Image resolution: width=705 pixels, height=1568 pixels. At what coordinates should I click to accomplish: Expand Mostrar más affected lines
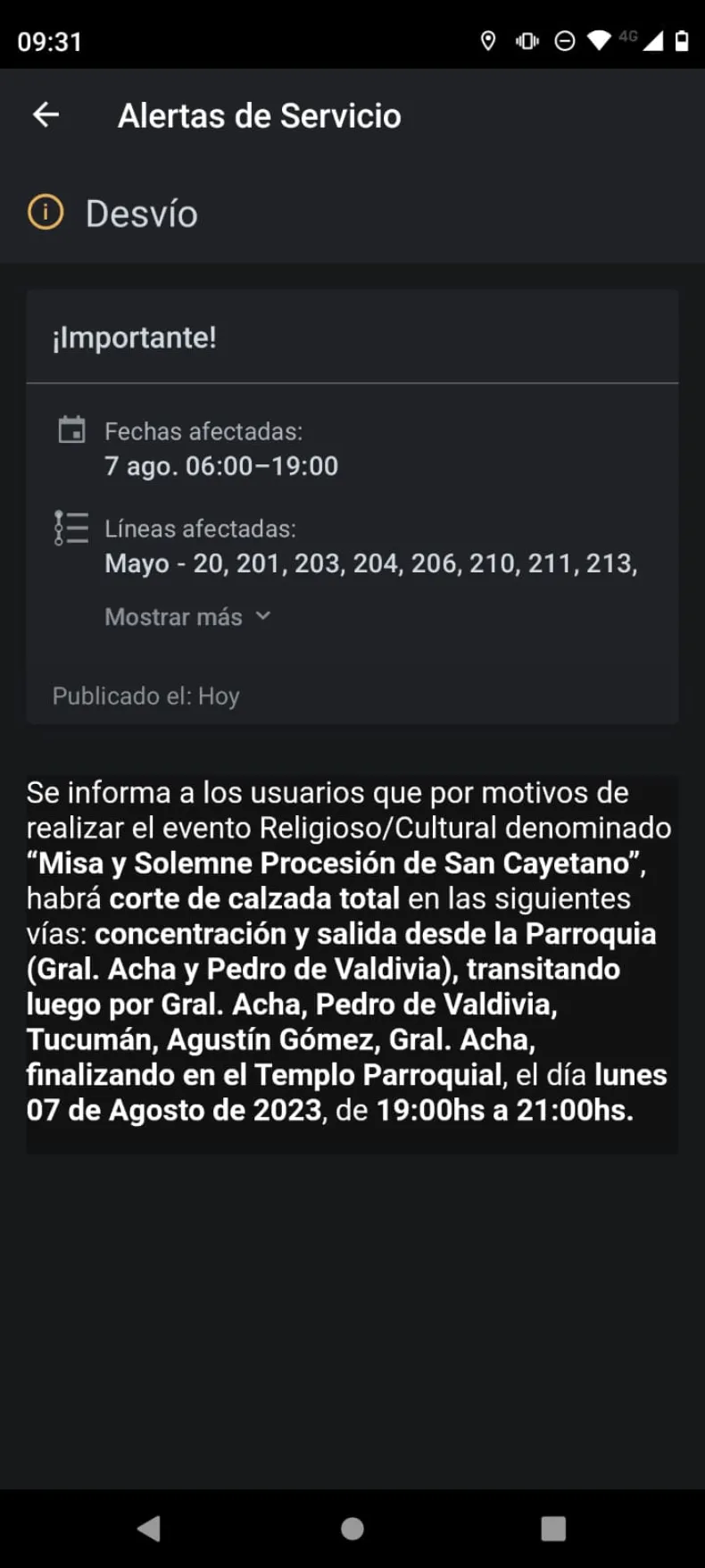pos(187,617)
